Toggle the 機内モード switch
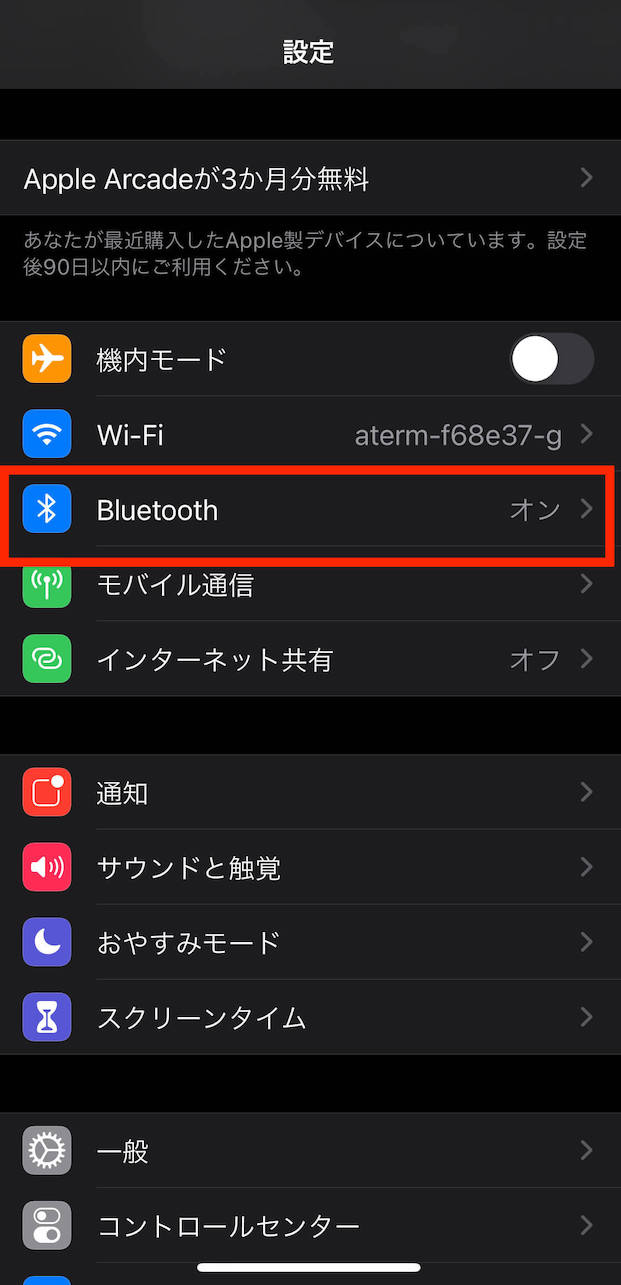Image resolution: width=621 pixels, height=1285 pixels. 552,359
